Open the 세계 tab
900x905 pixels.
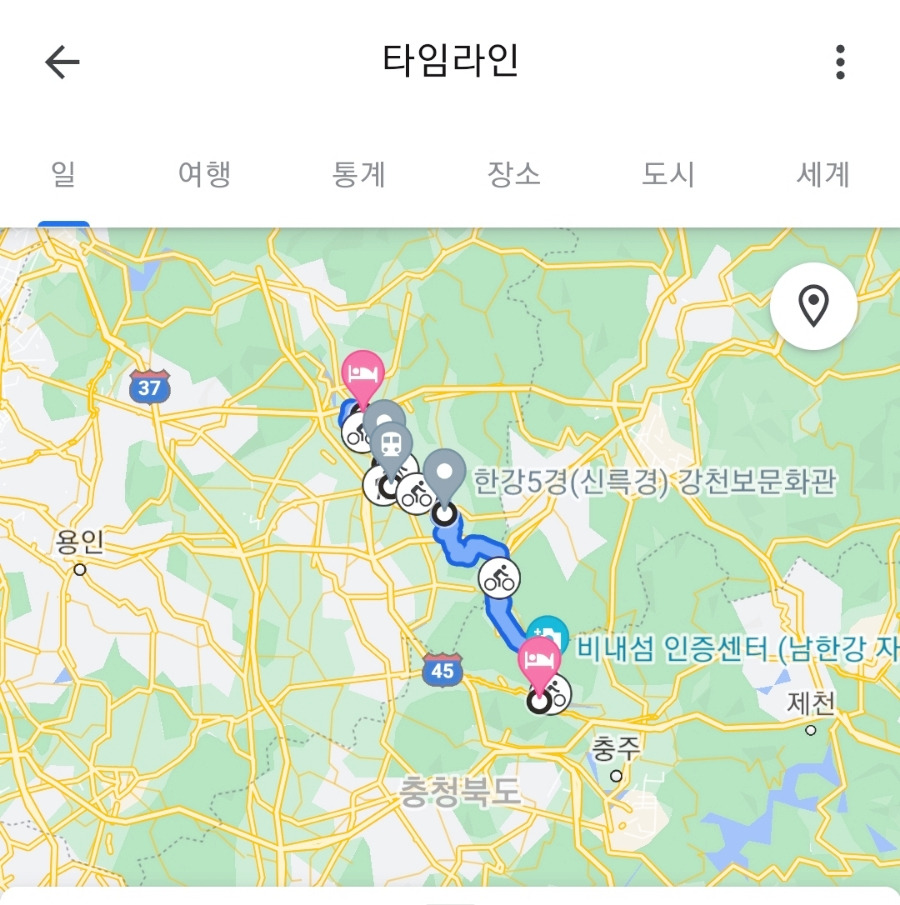(823, 175)
